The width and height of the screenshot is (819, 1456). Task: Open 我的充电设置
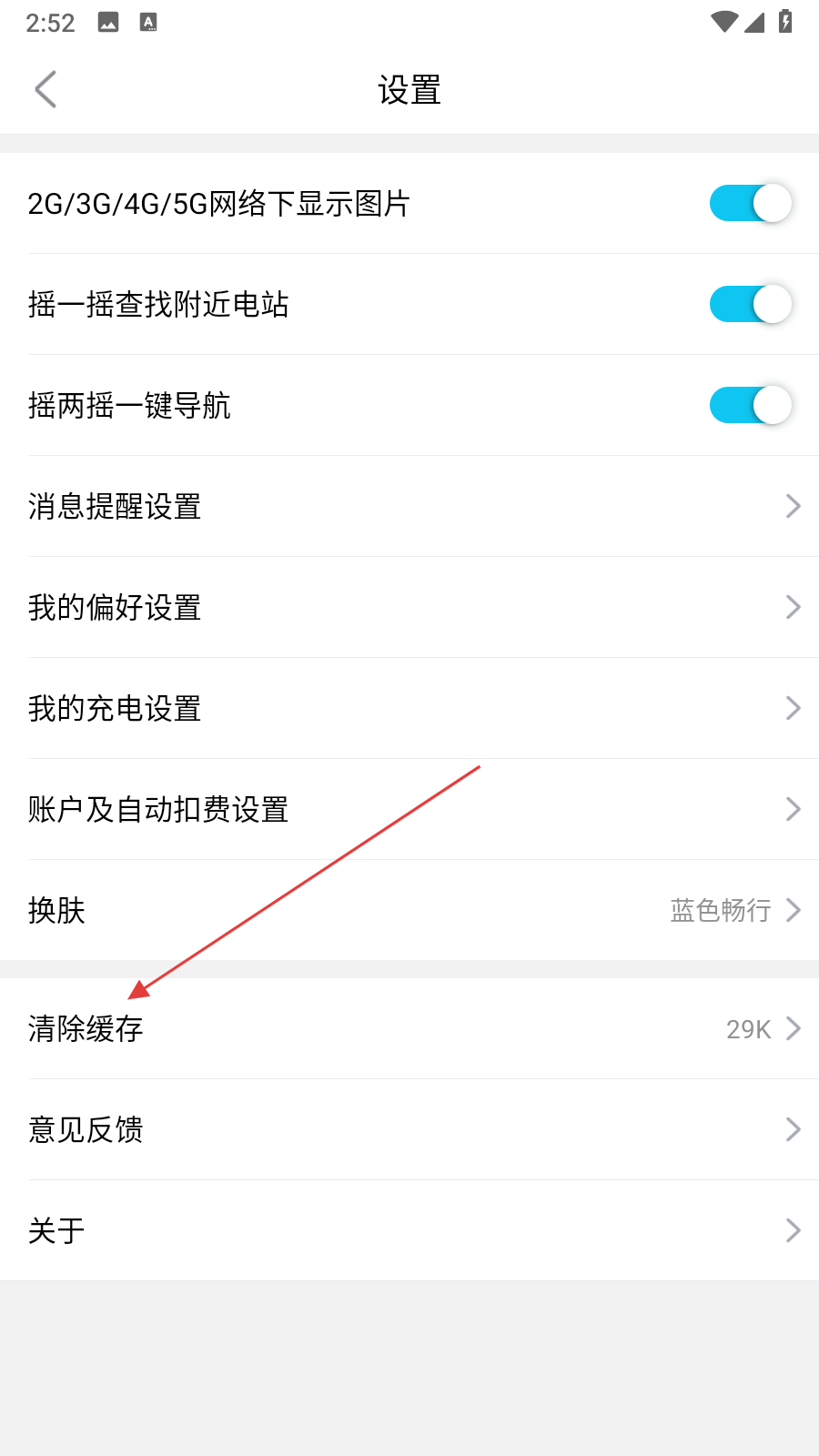click(x=409, y=708)
